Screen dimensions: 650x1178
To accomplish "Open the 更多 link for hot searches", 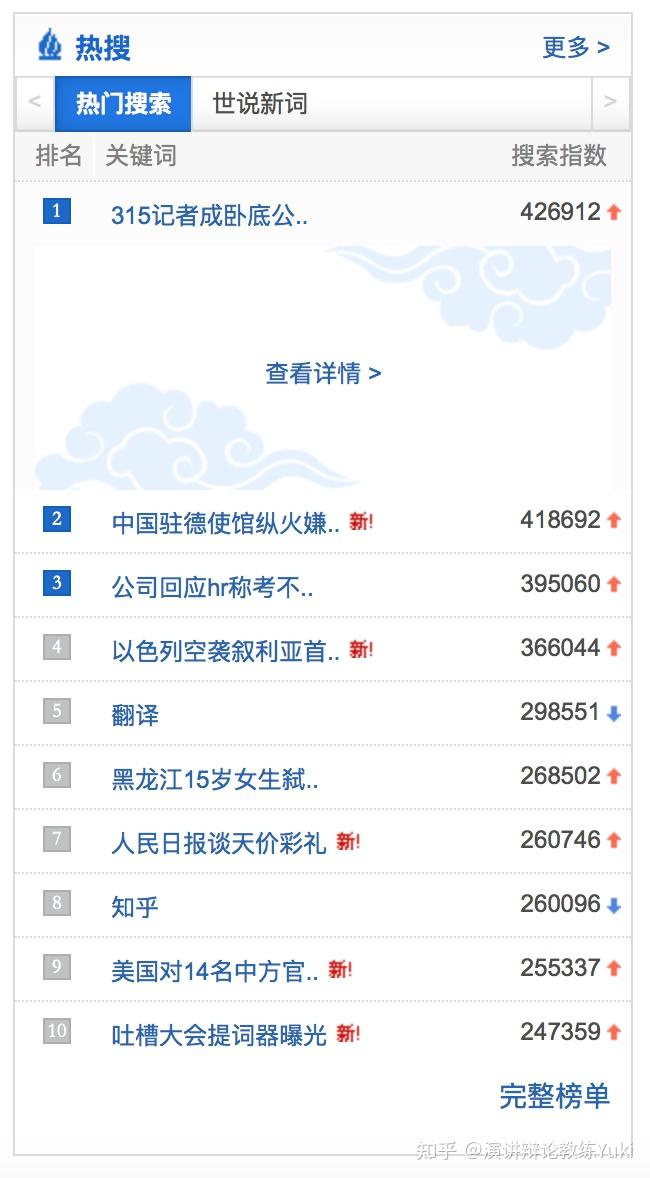I will (575, 47).
